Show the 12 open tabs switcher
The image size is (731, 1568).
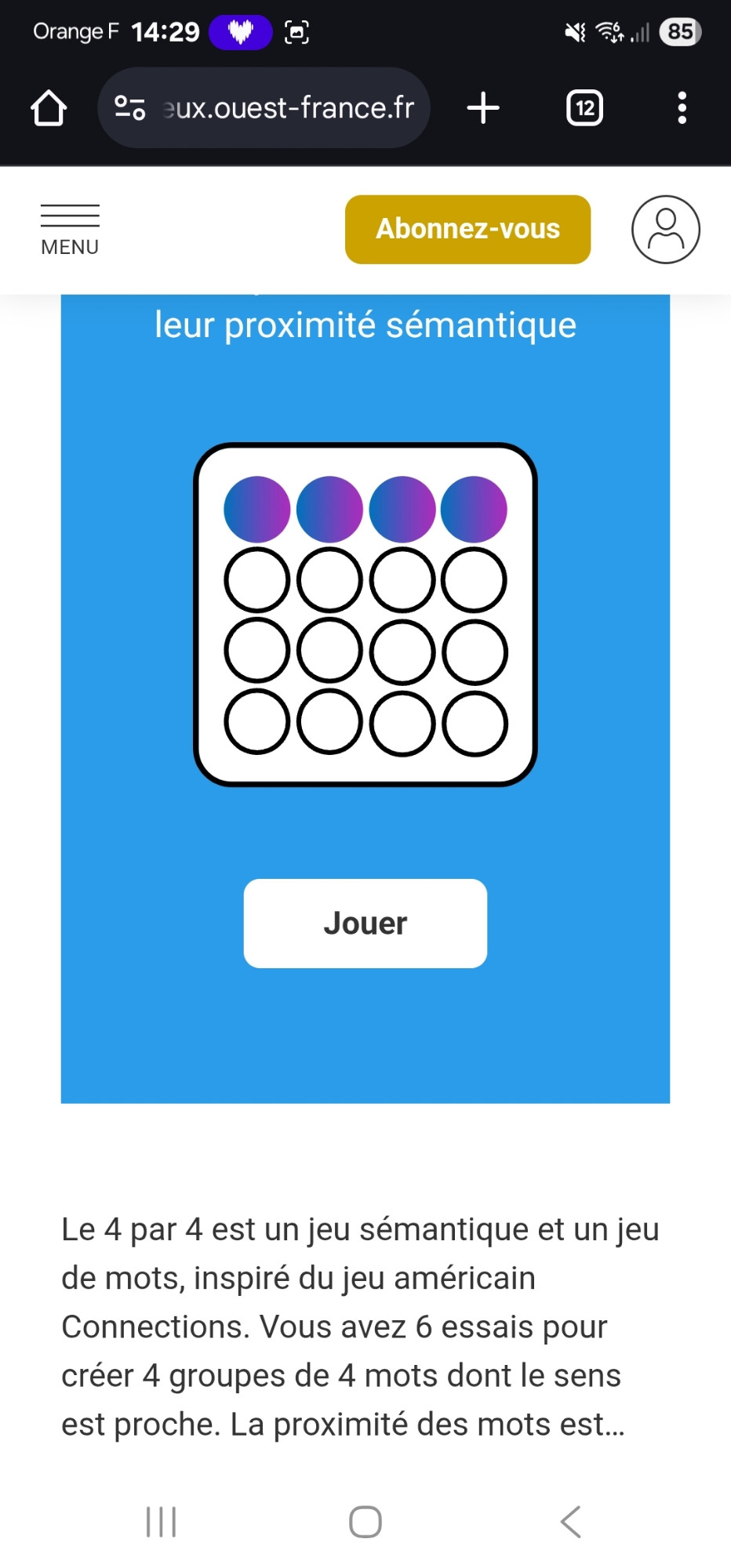(584, 108)
